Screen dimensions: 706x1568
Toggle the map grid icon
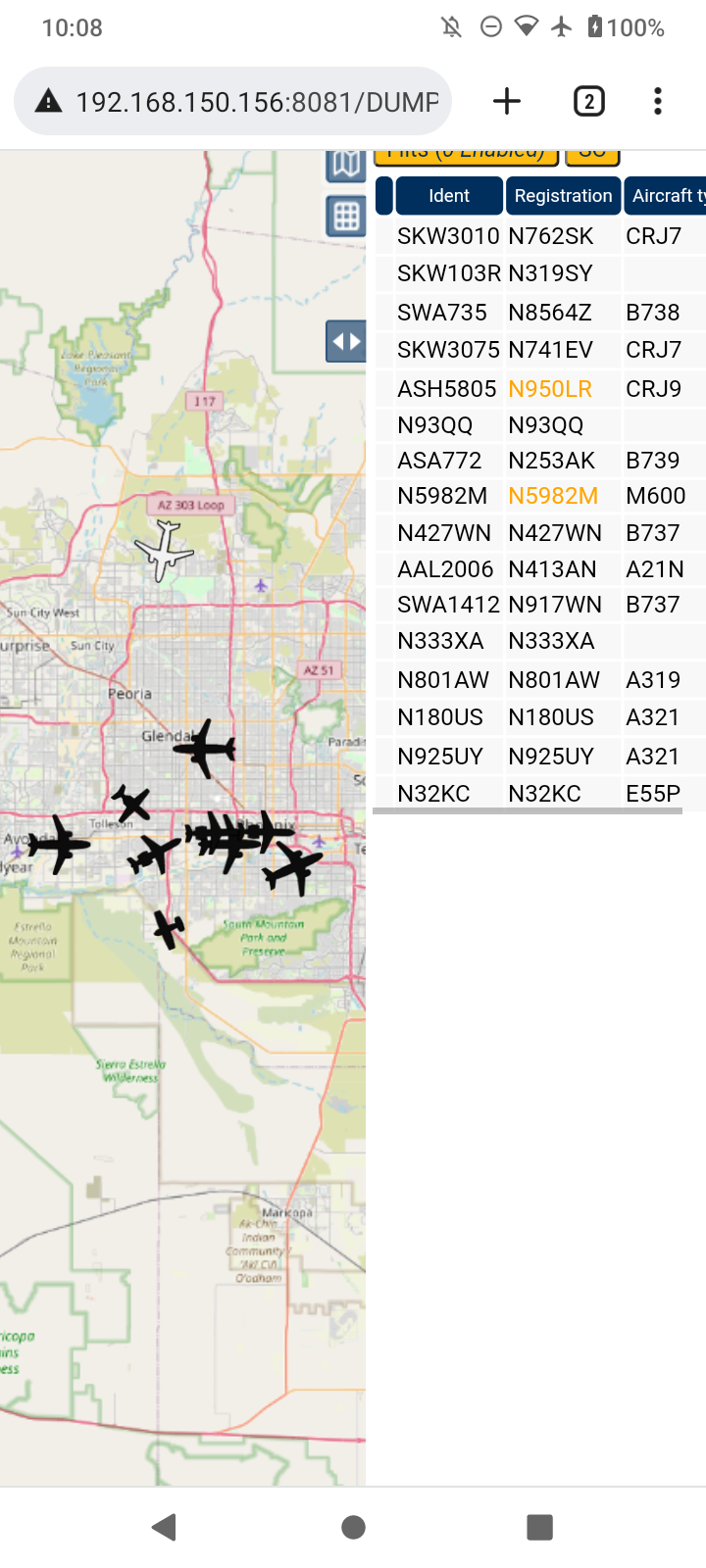tap(345, 216)
